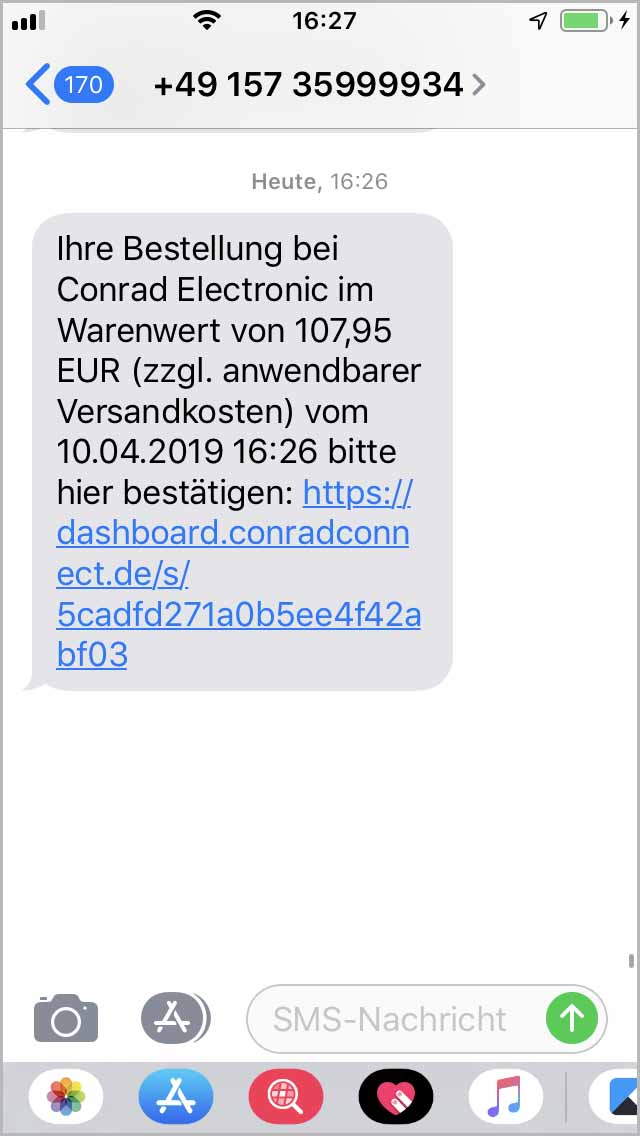Open the Music app in the drawer
This screenshot has width=640, height=1136.
pos(507,1096)
